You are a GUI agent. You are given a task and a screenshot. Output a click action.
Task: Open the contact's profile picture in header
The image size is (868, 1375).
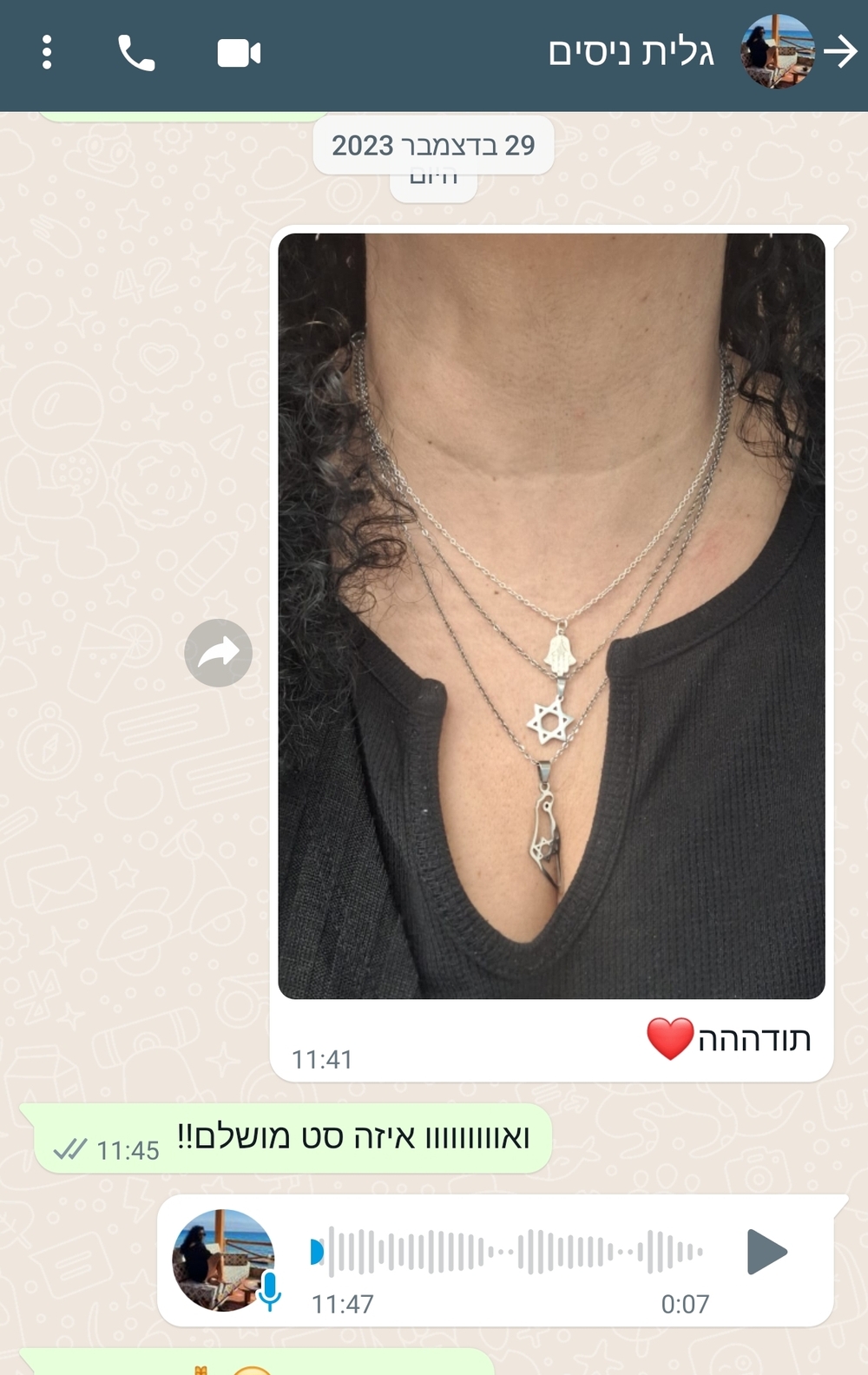(776, 52)
